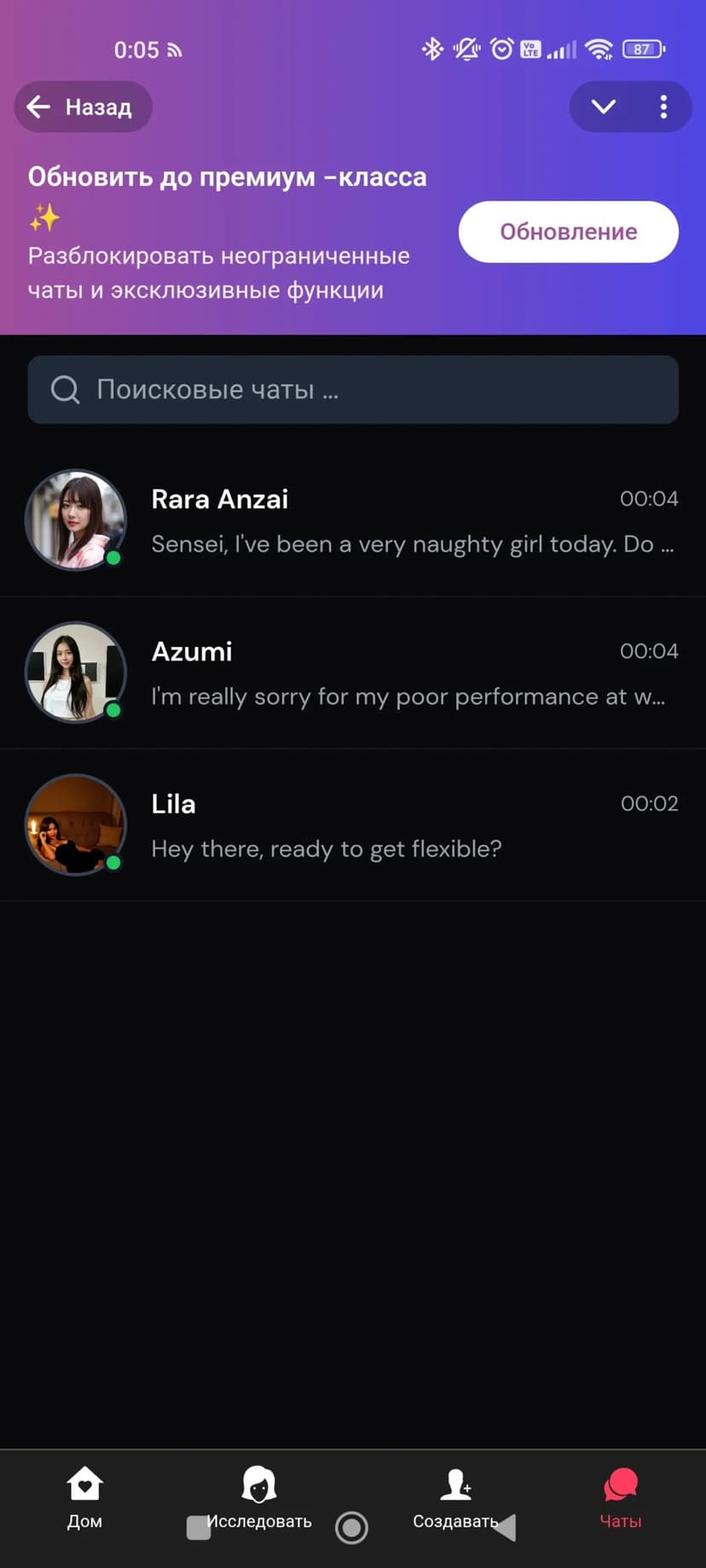Select the Чаты tab
This screenshot has height=1568, width=706.
[x=620, y=1496]
